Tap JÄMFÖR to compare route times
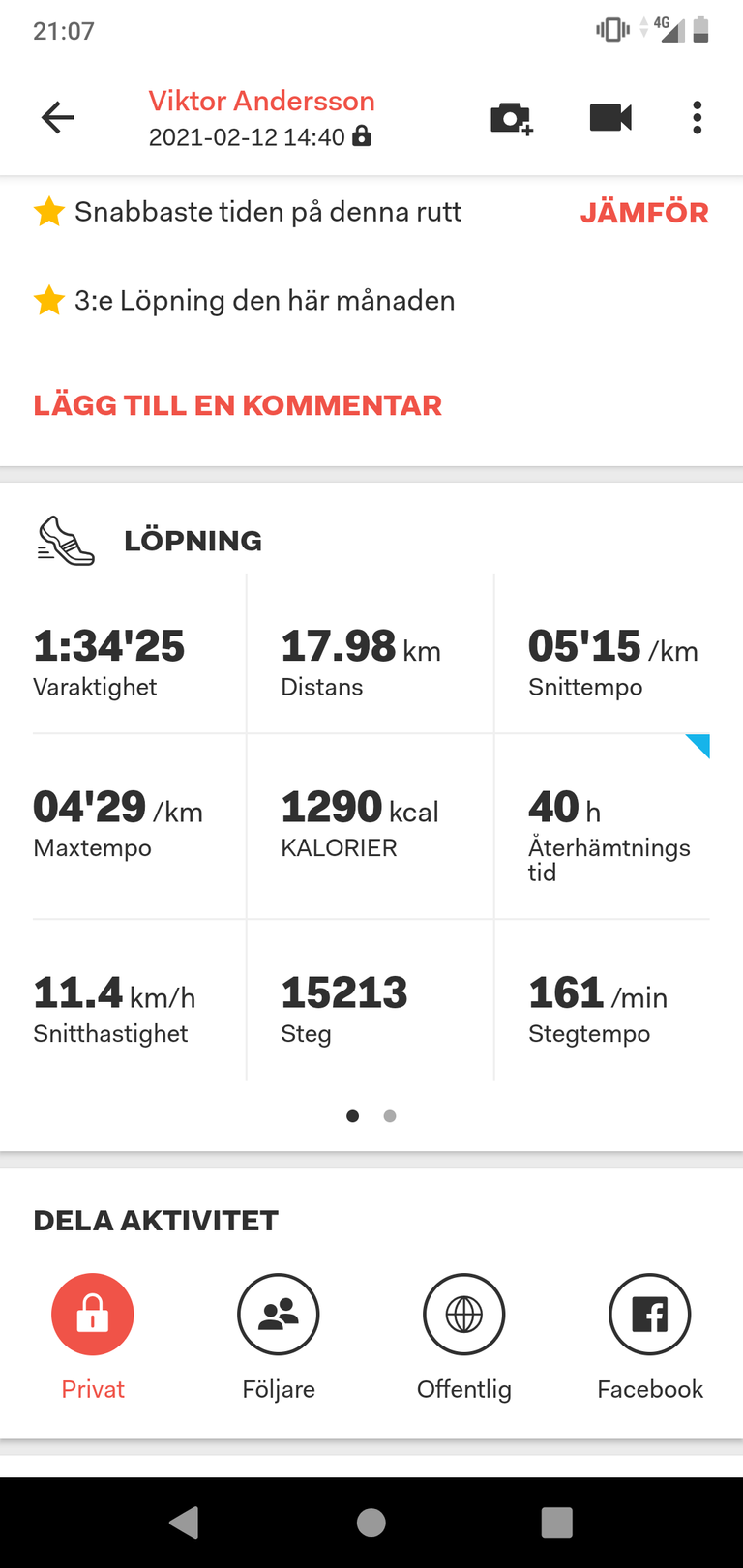 pyautogui.click(x=644, y=213)
